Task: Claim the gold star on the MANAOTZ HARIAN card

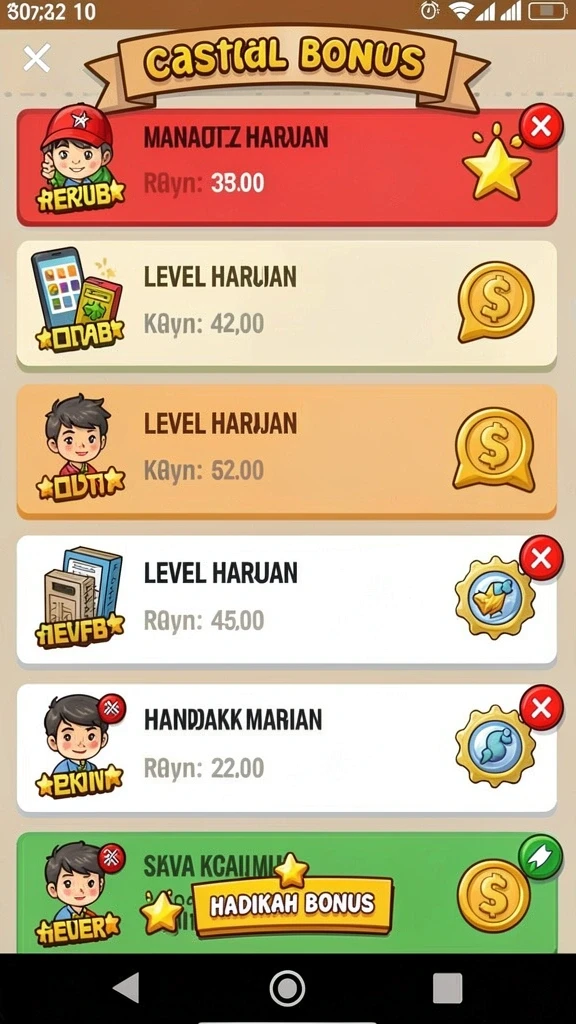Action: pyautogui.click(x=496, y=165)
